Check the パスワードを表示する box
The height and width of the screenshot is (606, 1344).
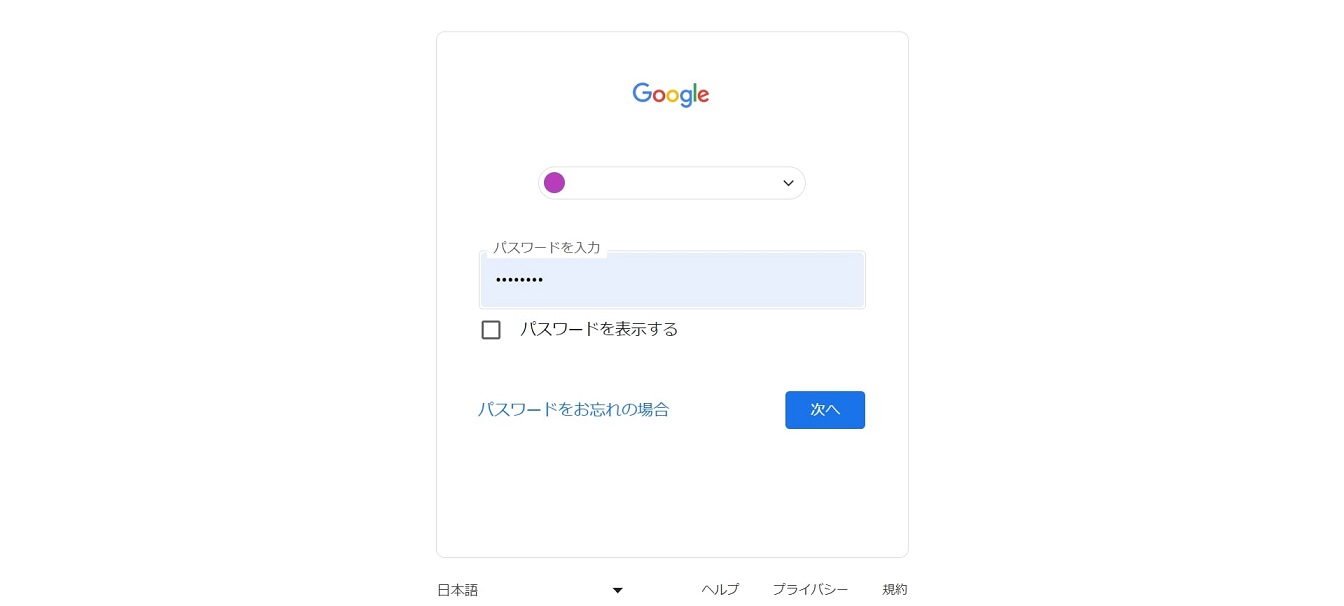click(x=491, y=330)
